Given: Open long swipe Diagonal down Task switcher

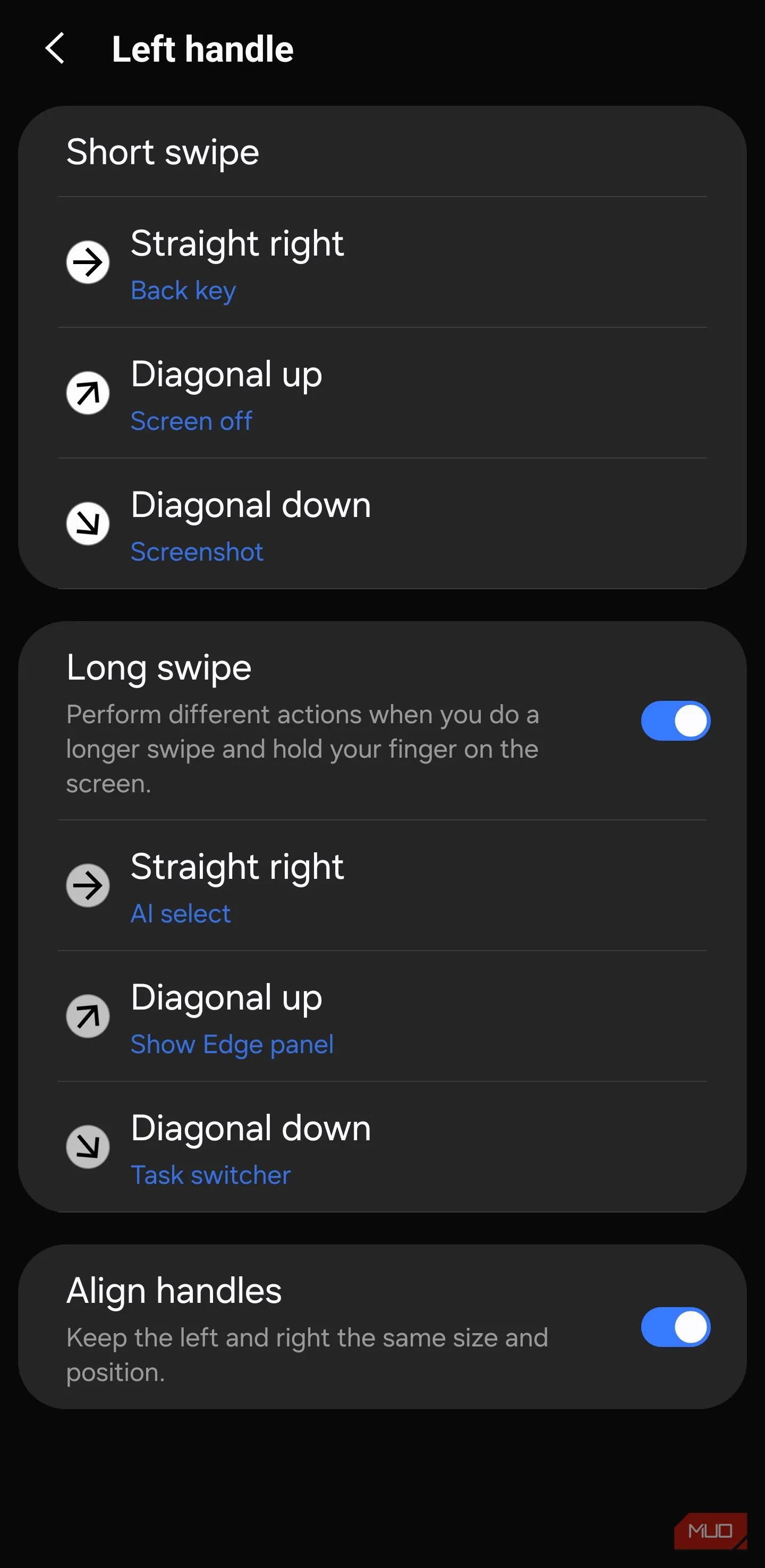Looking at the screenshot, I should 382,1147.
